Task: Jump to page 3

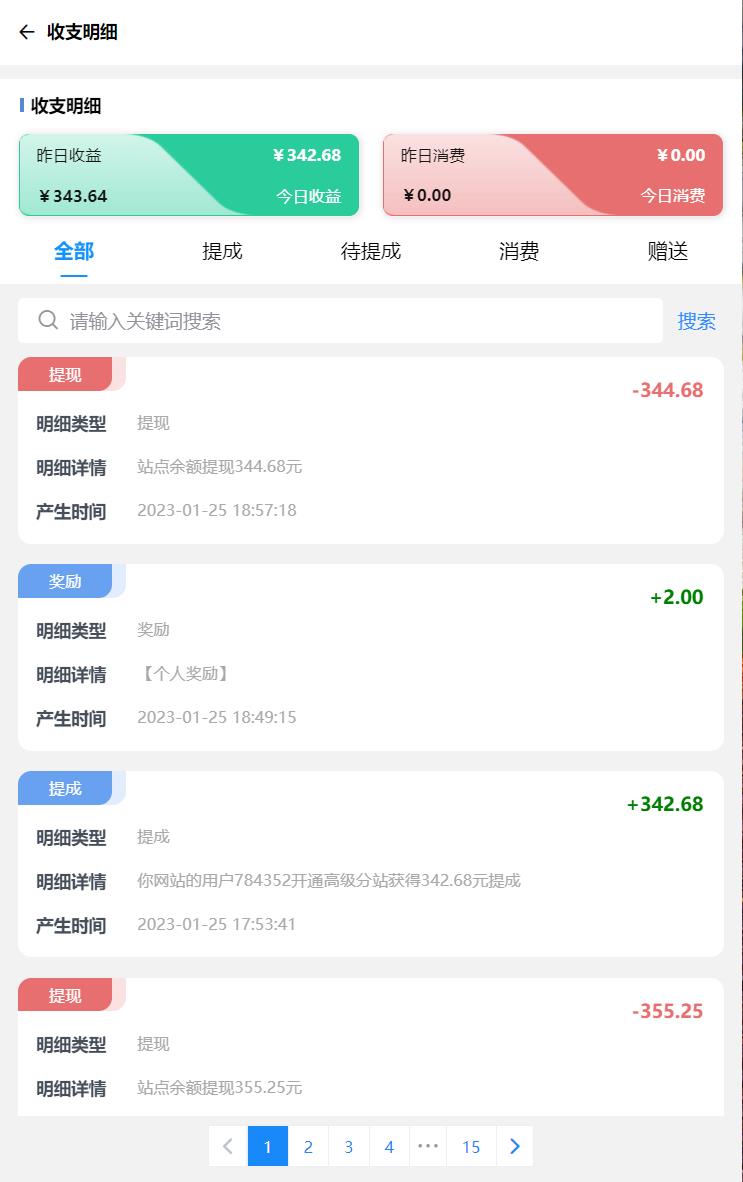Action: (x=349, y=1147)
